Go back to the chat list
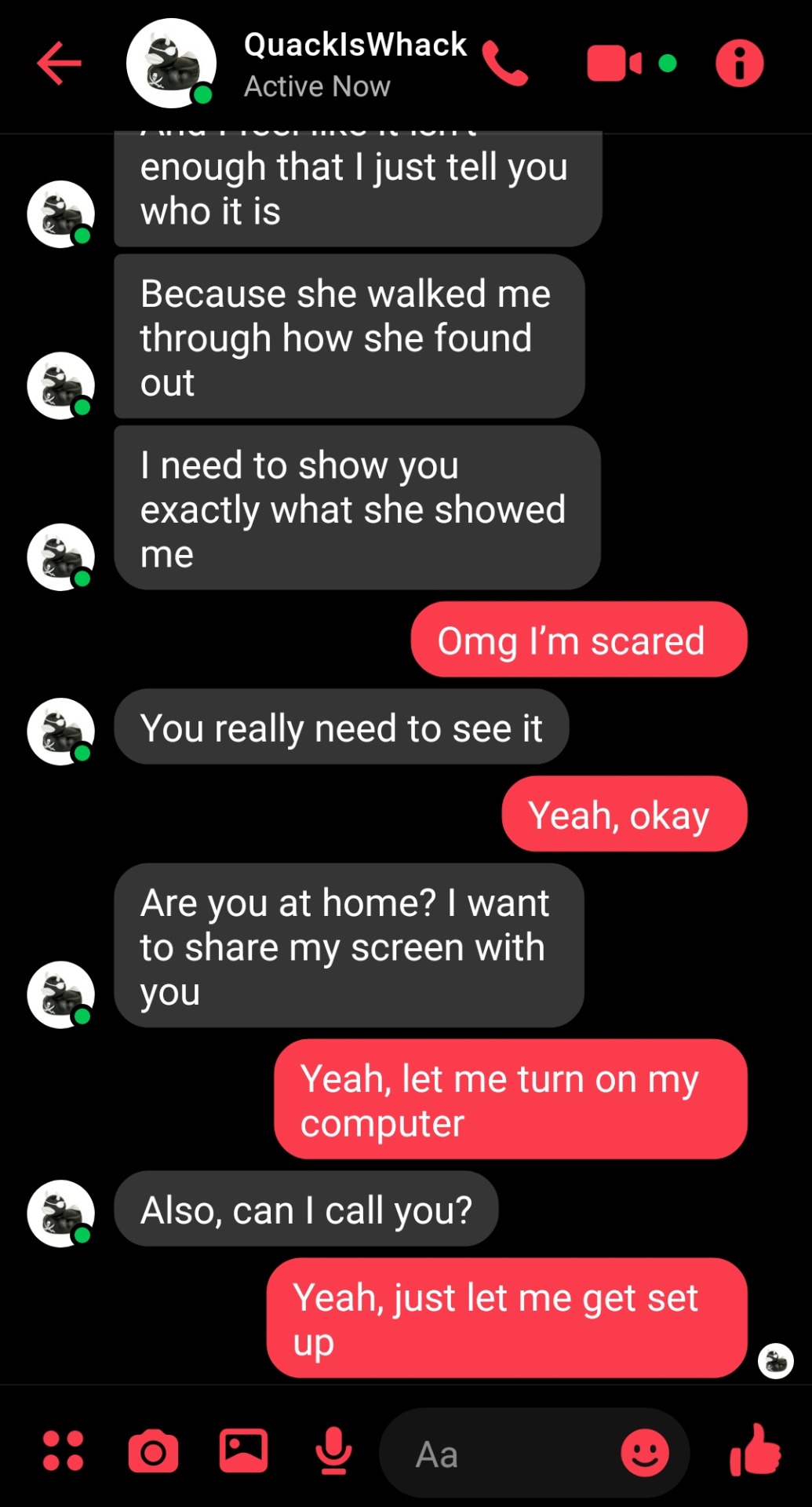 pos(59,63)
